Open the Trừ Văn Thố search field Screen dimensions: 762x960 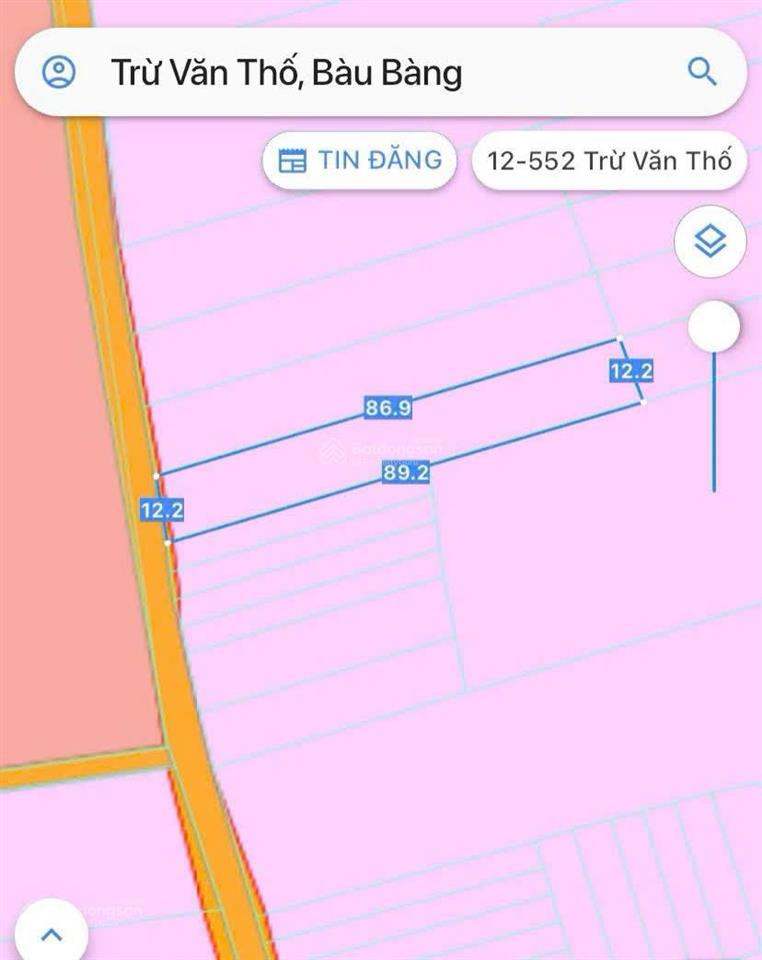click(380, 72)
